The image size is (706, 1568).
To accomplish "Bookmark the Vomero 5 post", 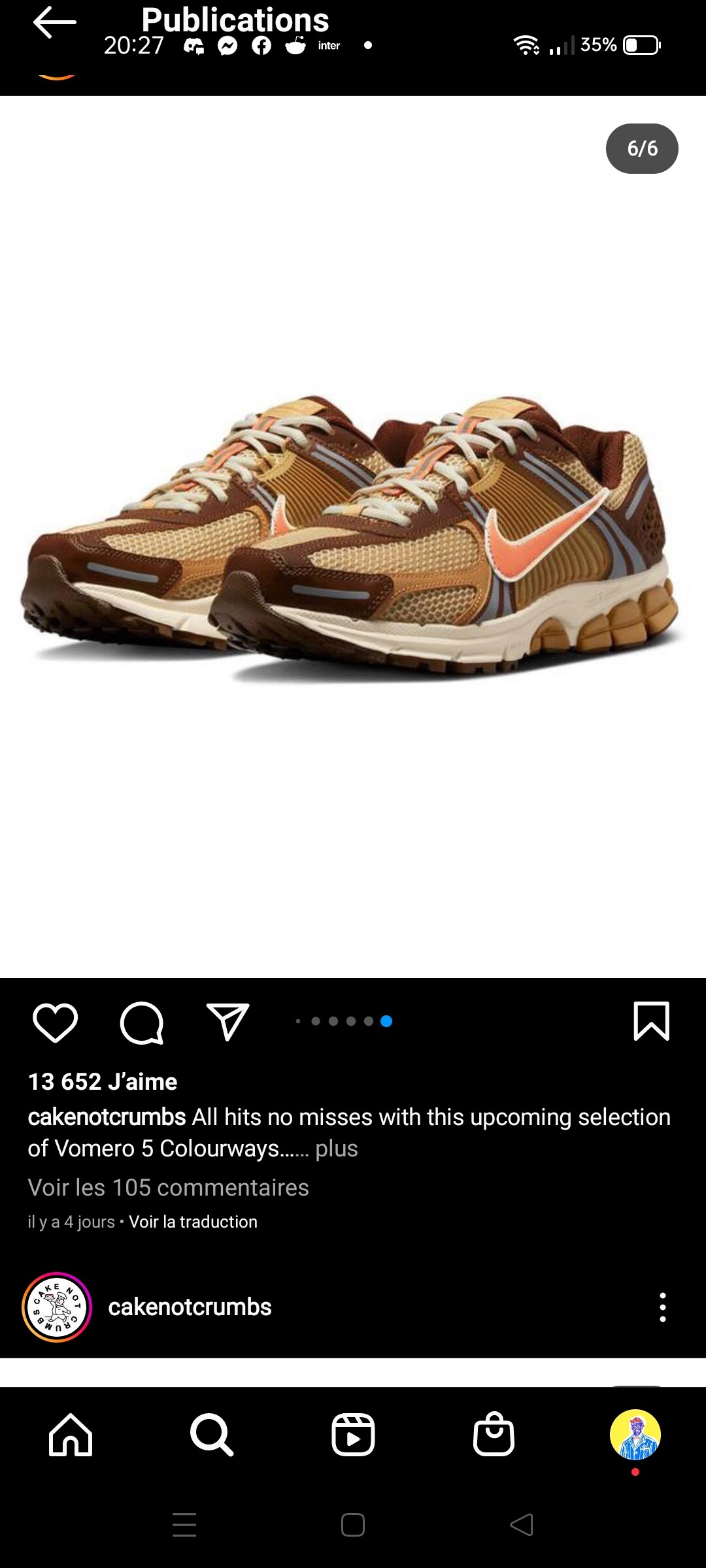I will click(651, 1021).
